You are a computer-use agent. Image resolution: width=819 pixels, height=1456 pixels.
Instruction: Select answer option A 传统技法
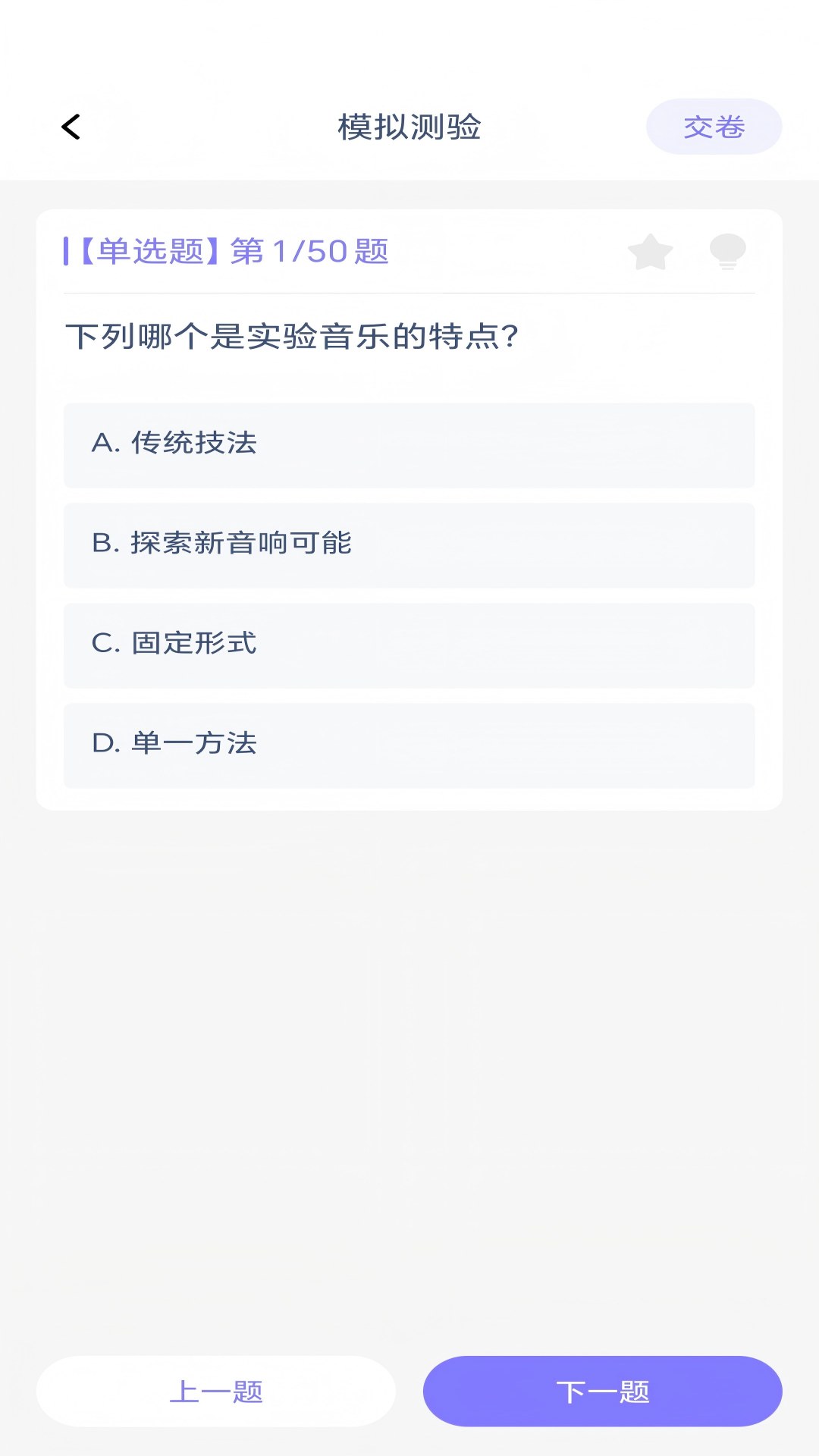(409, 445)
